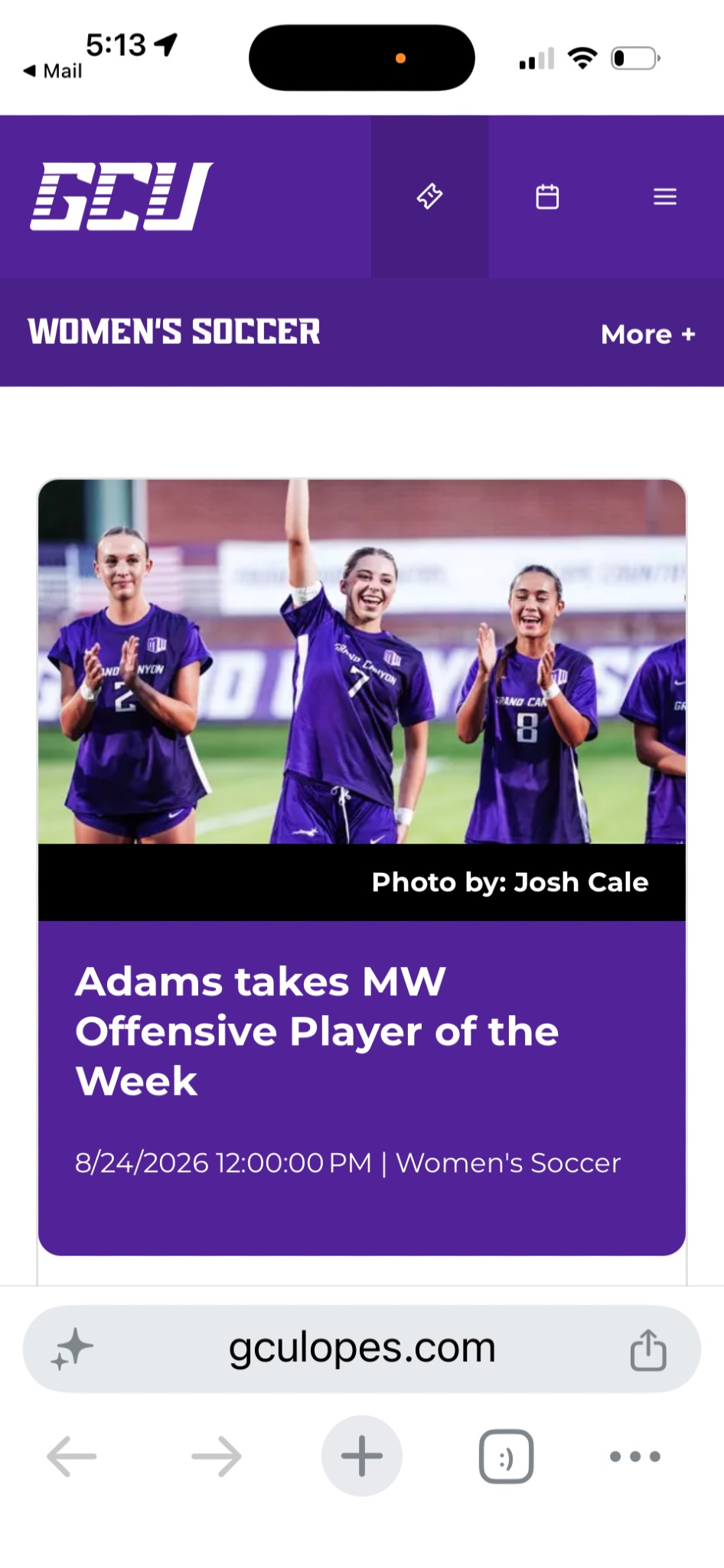This screenshot has width=724, height=1568.
Task: Open the browser's three-dot menu
Action: point(635,1456)
